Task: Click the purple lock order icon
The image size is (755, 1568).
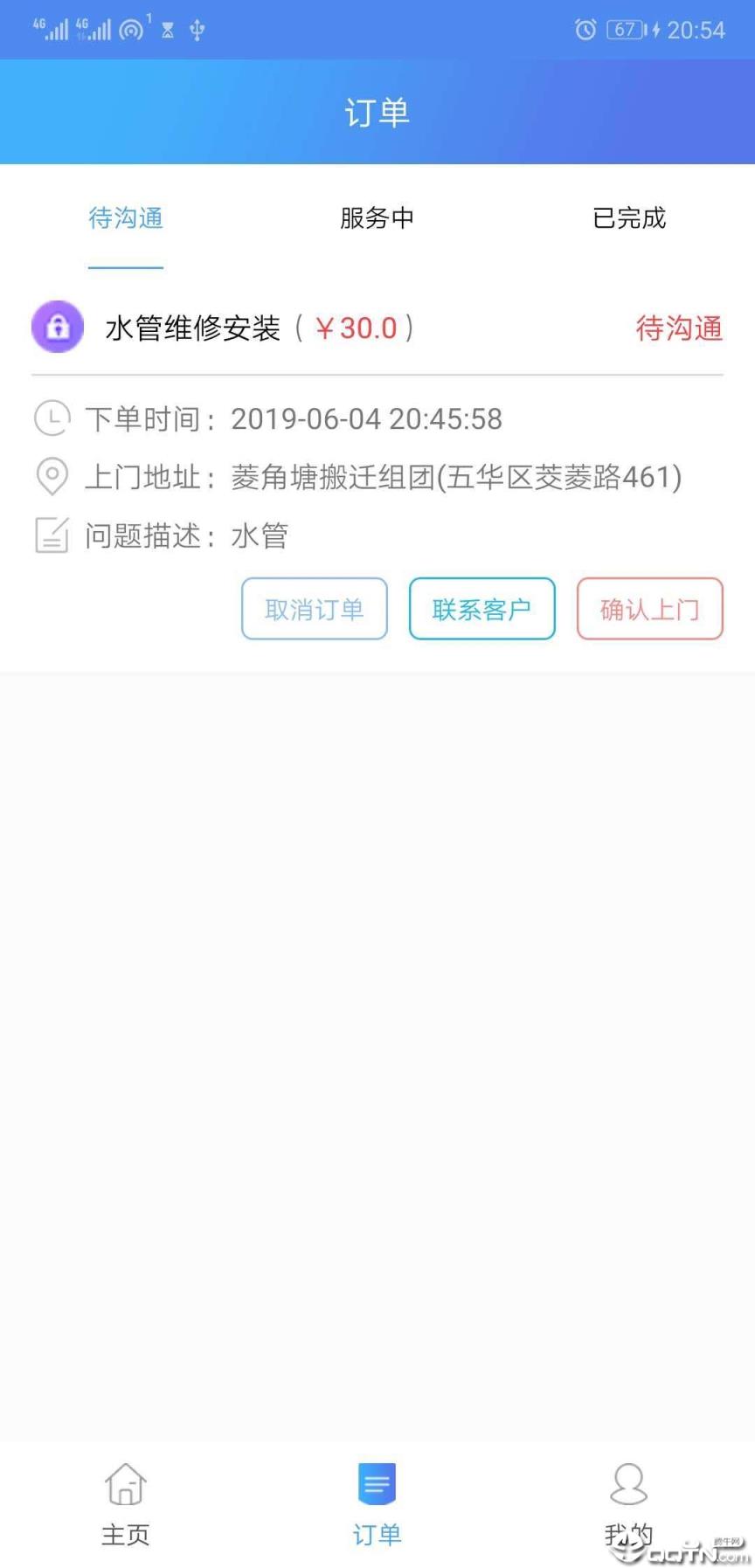Action: coord(57,327)
